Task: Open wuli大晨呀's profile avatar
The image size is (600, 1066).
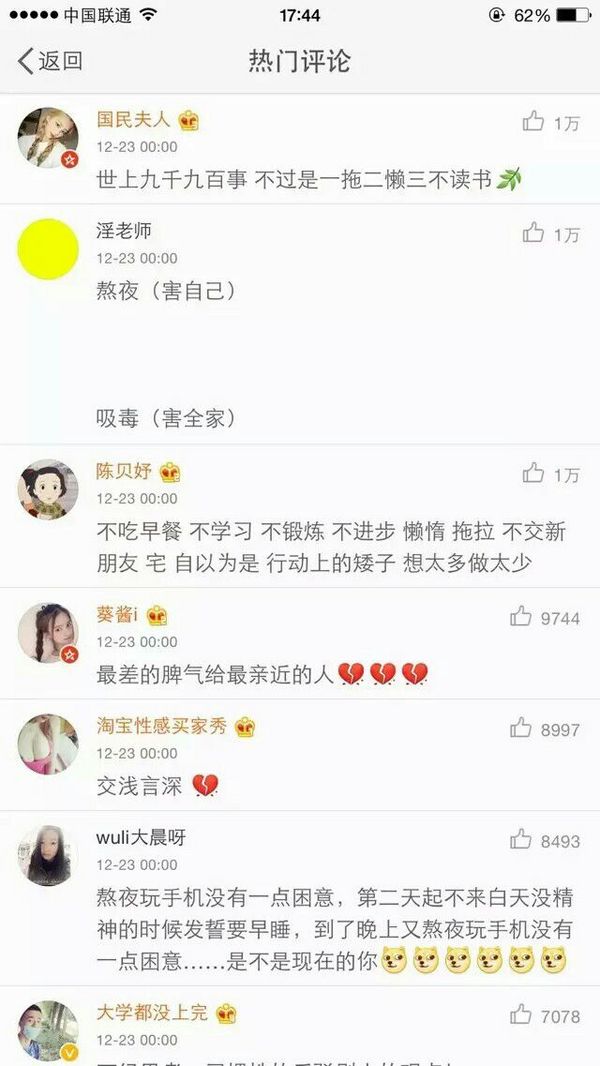Action: tap(48, 856)
